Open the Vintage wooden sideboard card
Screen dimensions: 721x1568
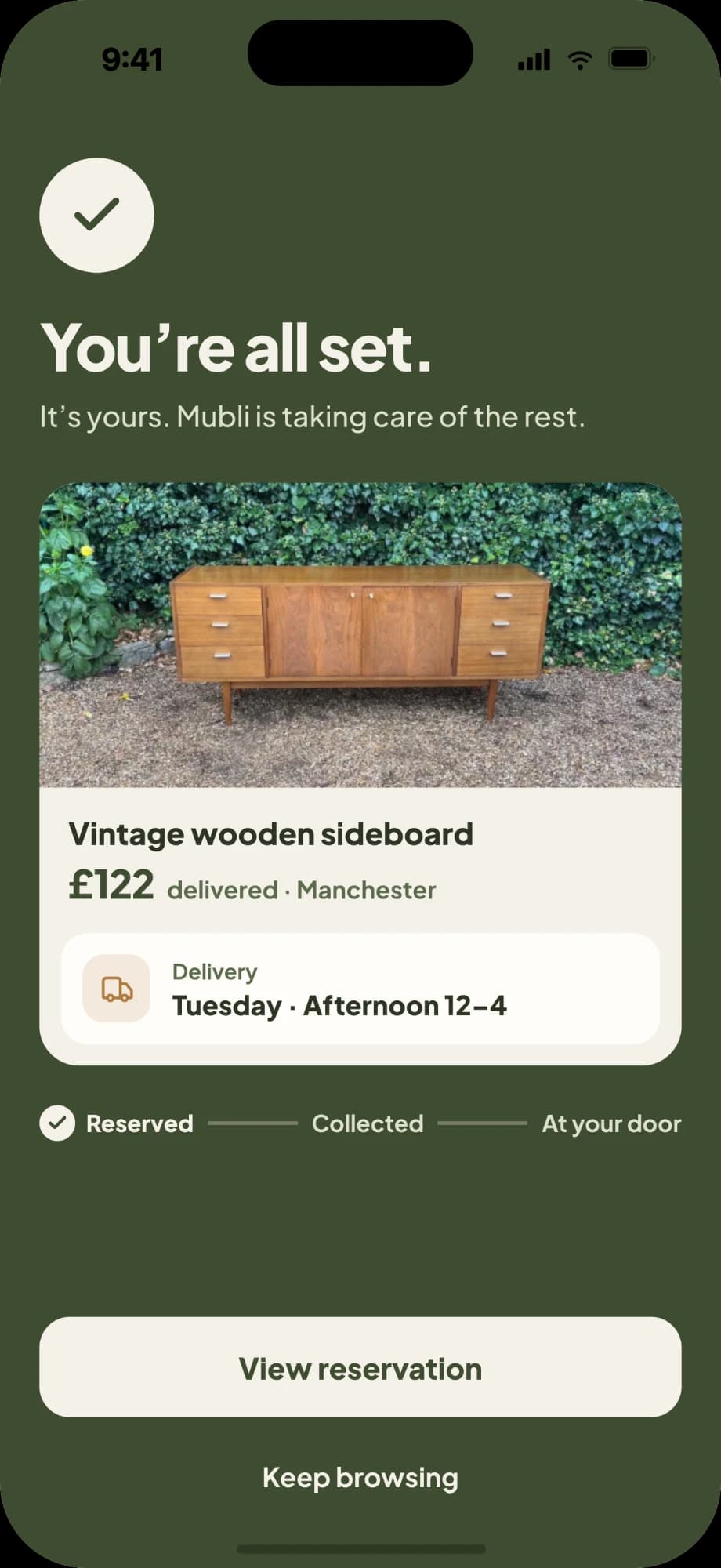360,774
